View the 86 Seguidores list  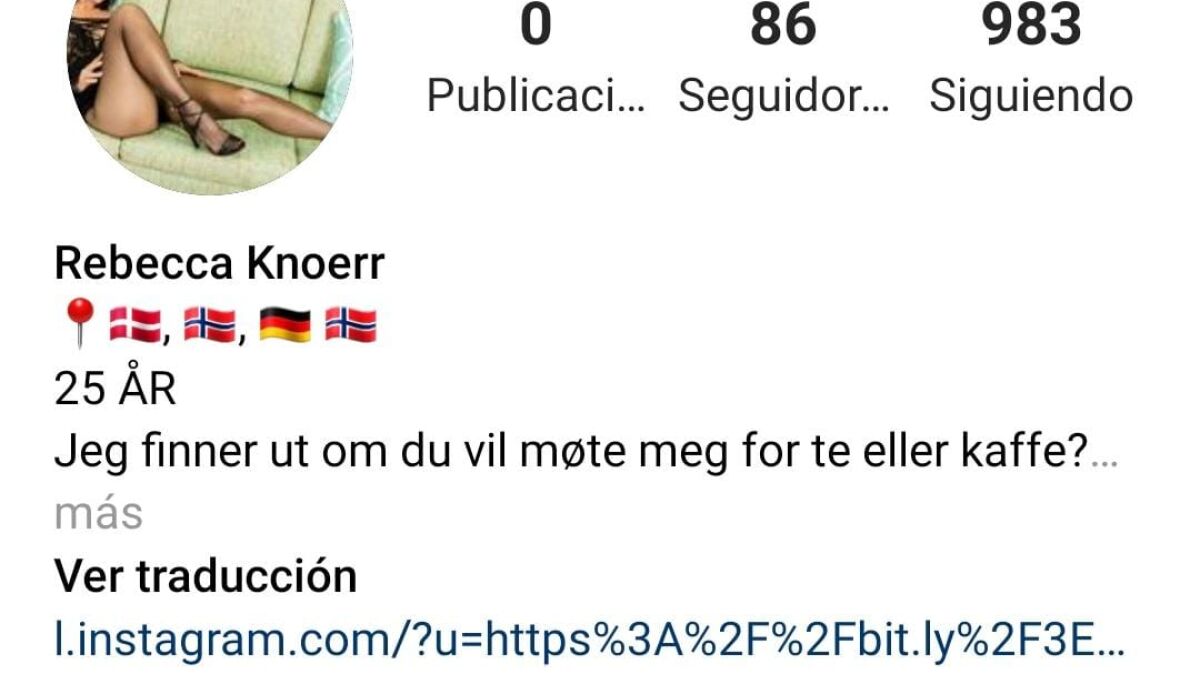tap(783, 60)
